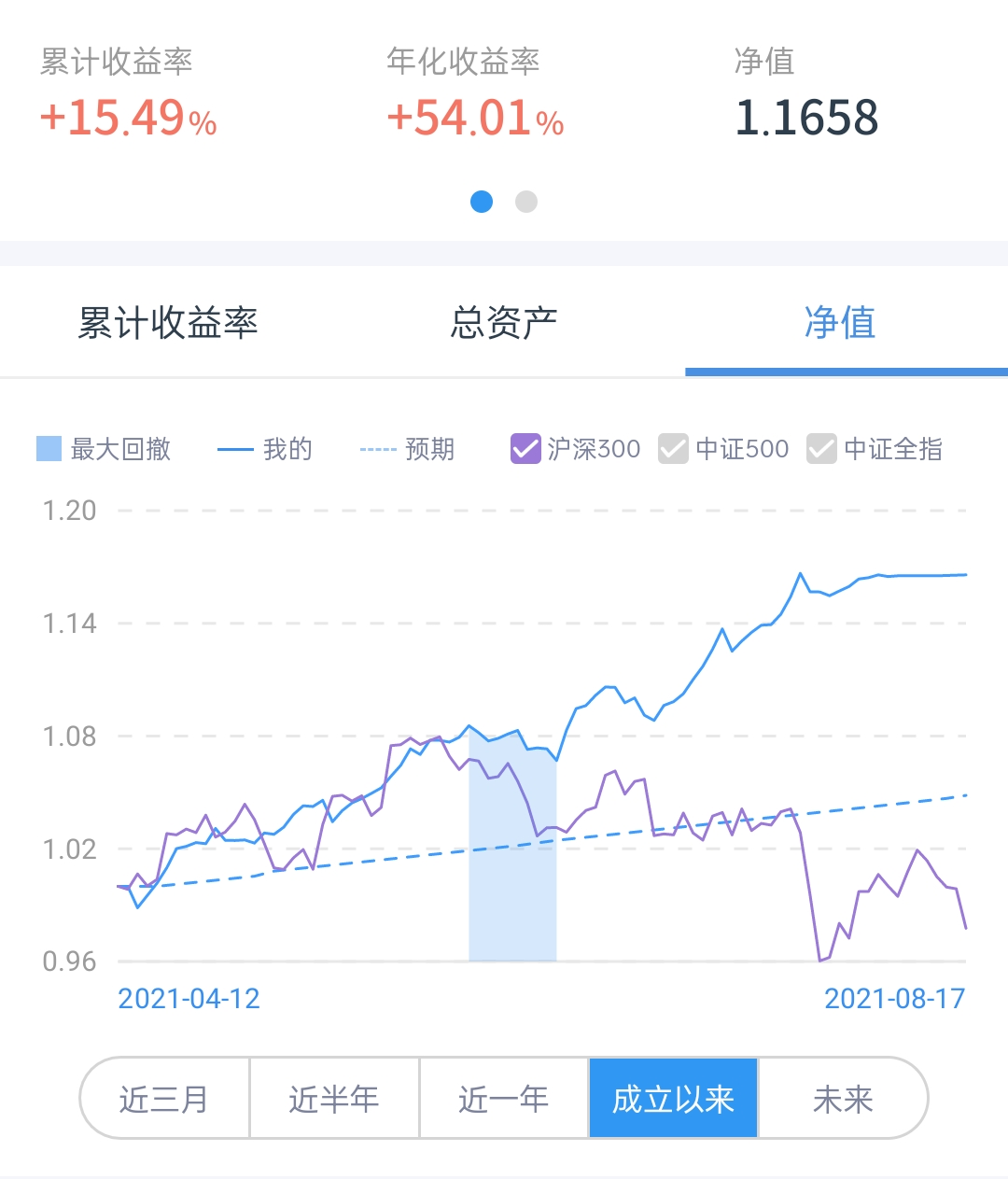1008x1179 pixels.
Task: Switch to the 累计收益率 chart tab
Action: (168, 323)
